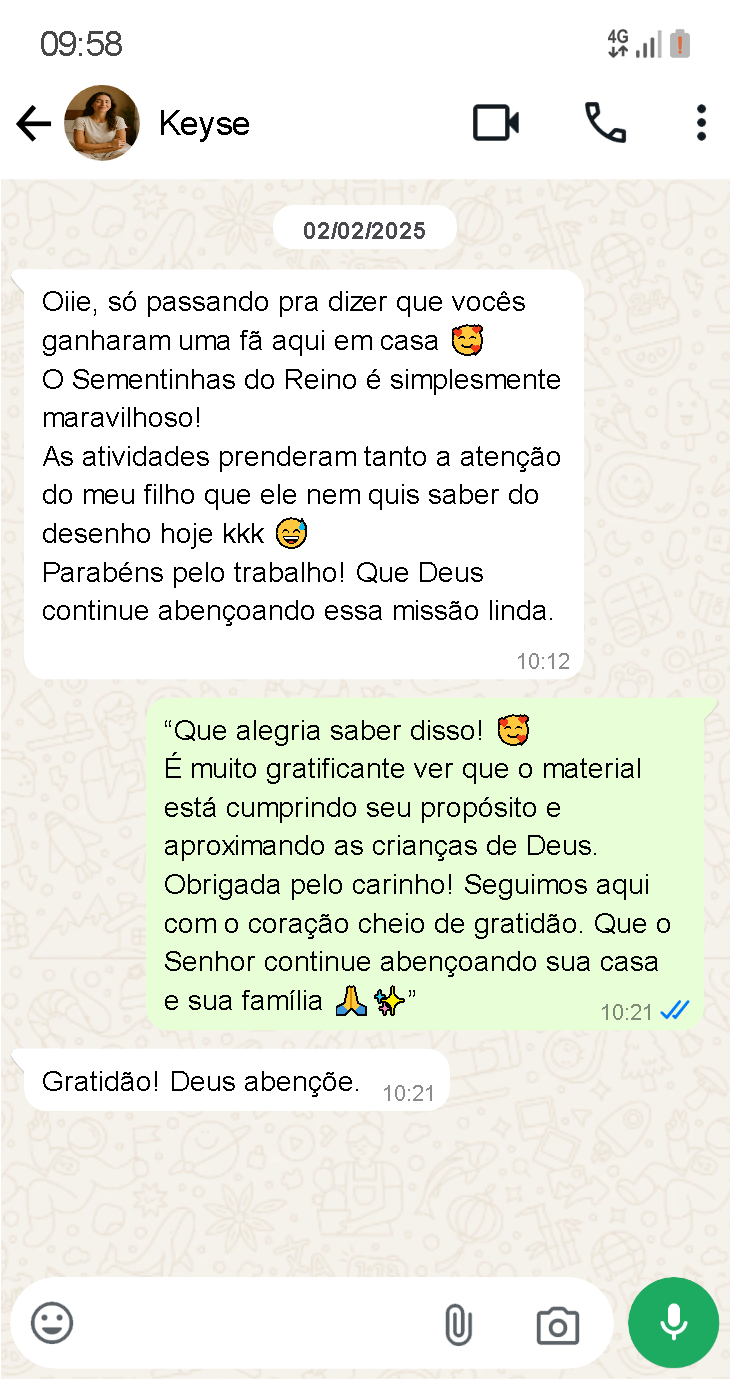Open the emoji picker
This screenshot has height=1380, width=730.
click(52, 1323)
